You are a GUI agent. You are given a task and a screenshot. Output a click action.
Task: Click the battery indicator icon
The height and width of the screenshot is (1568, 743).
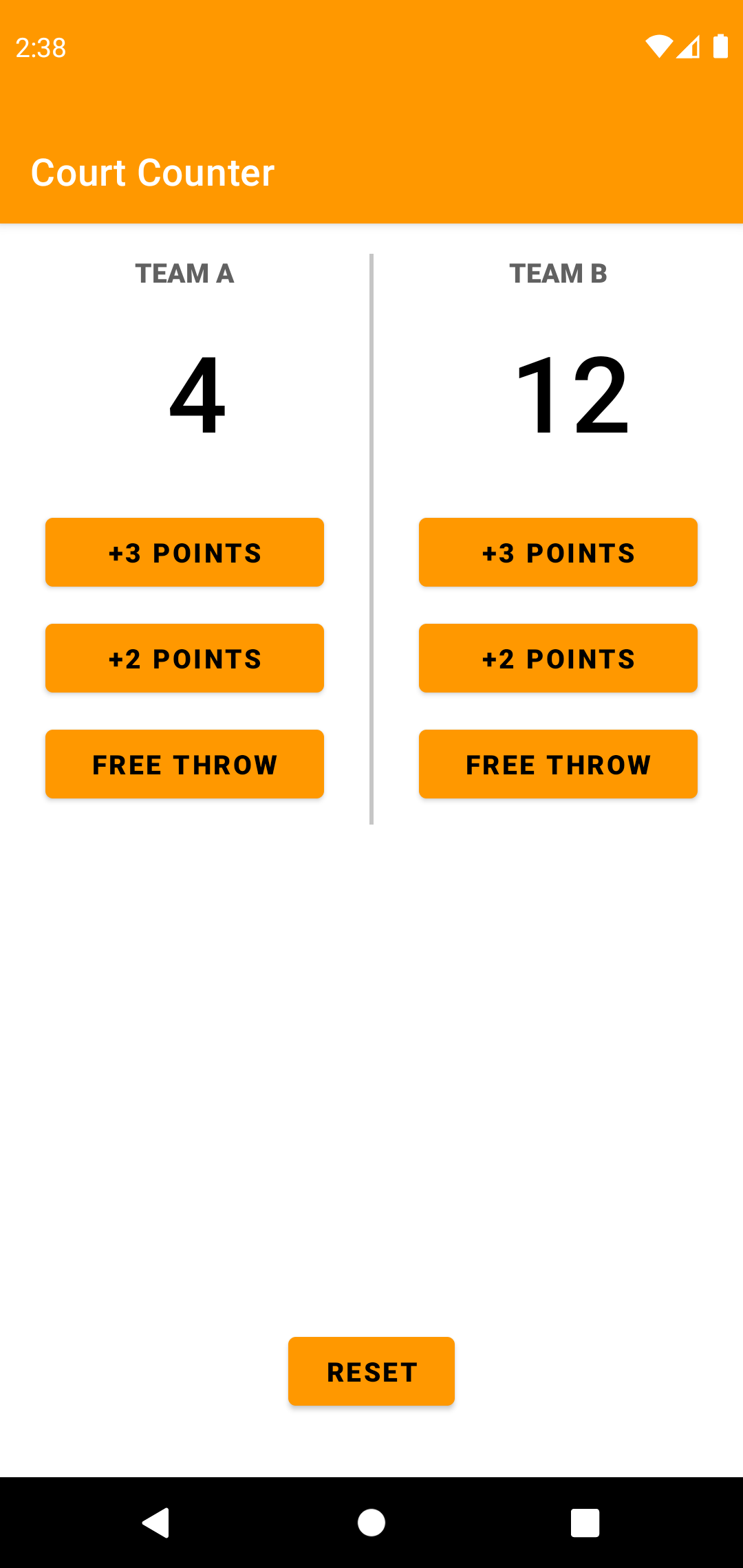coord(721,47)
